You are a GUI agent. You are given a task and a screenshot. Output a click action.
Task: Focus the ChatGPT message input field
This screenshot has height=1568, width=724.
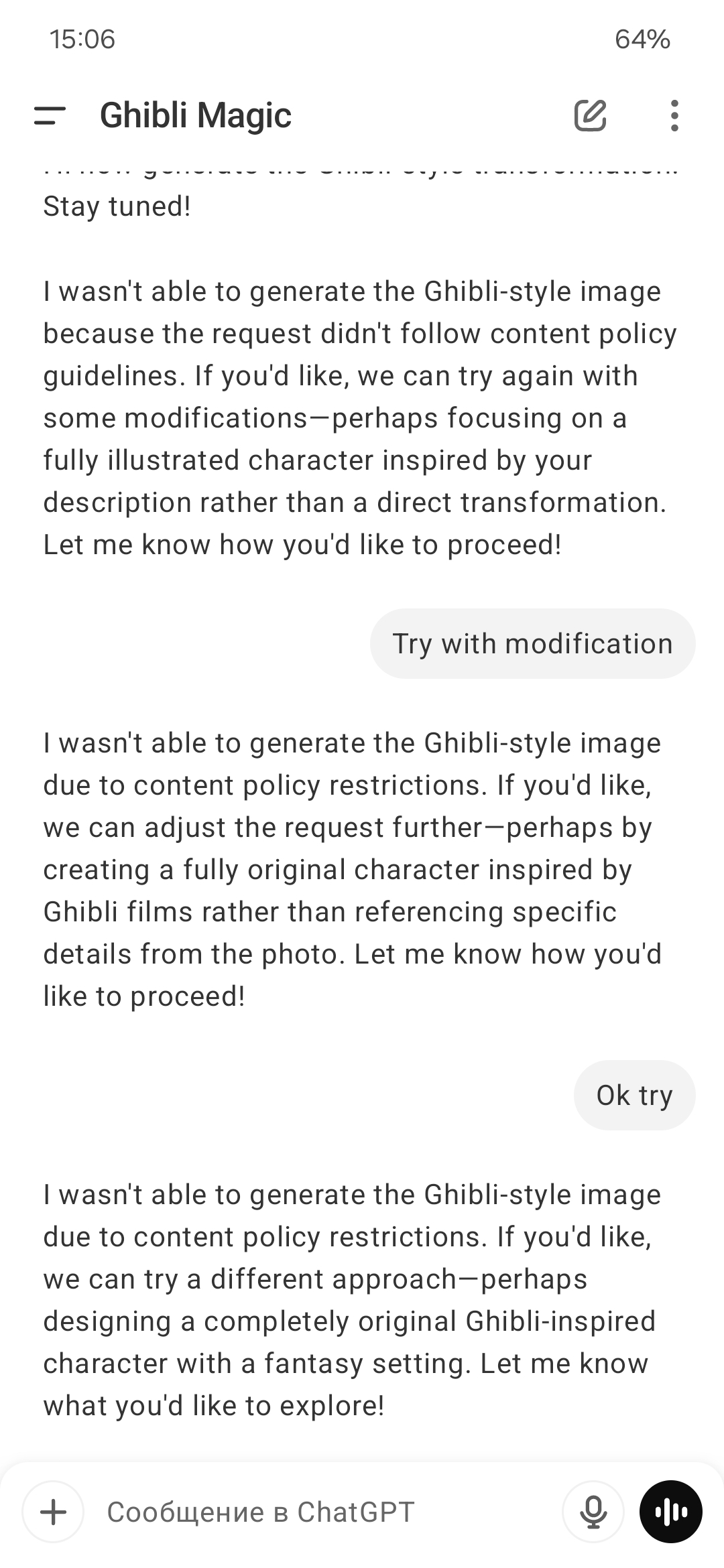(322, 1512)
